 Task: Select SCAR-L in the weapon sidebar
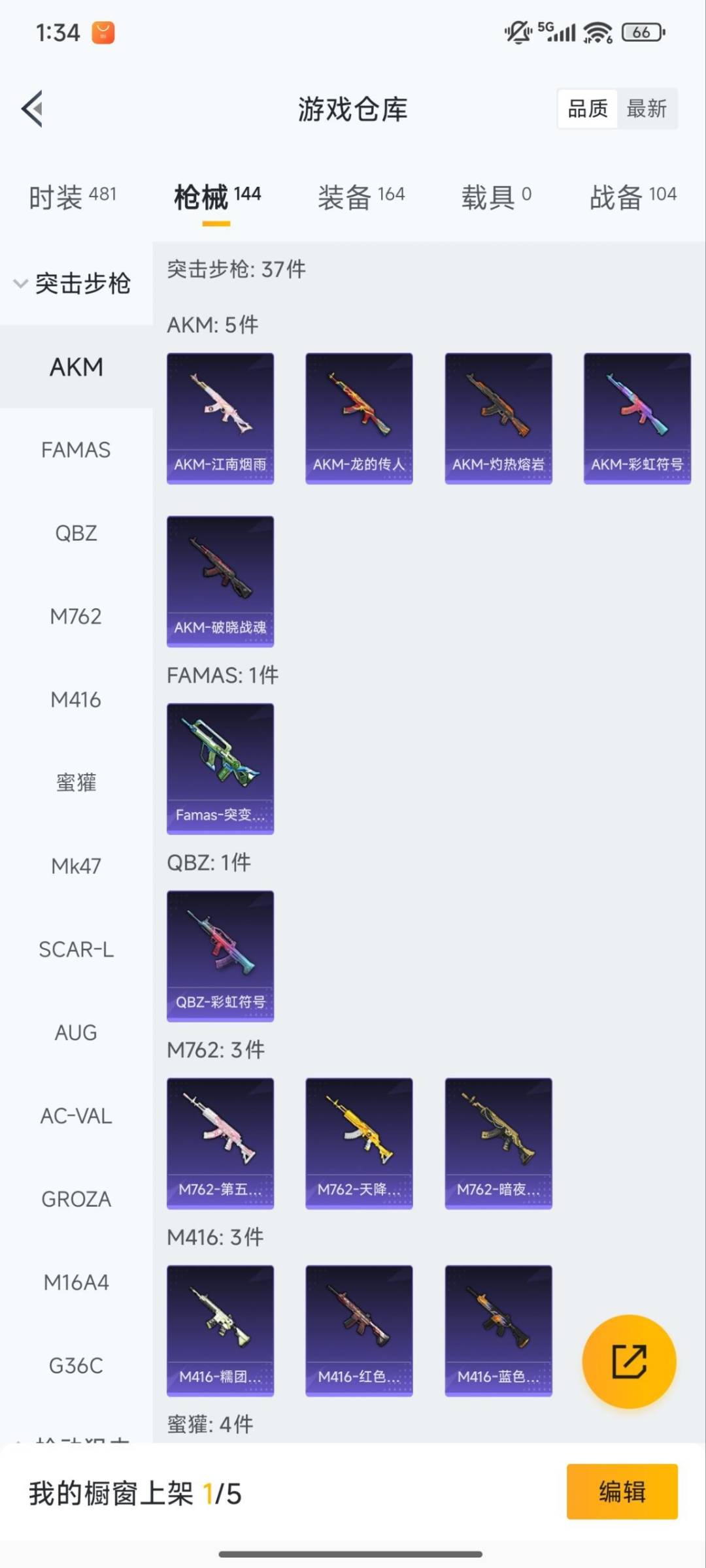click(76, 949)
